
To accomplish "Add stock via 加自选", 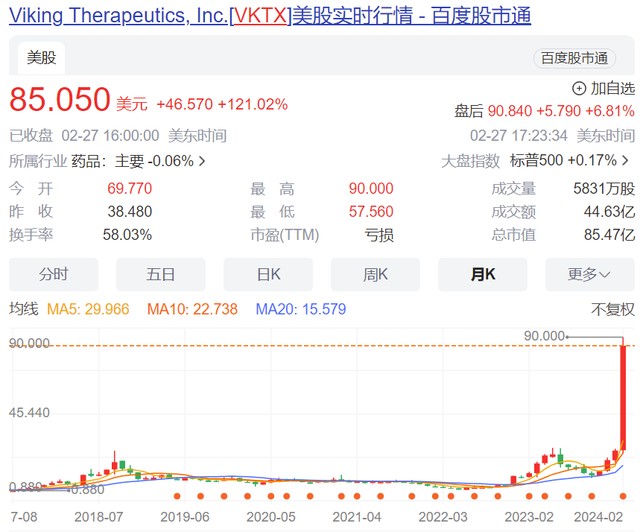I will [603, 88].
